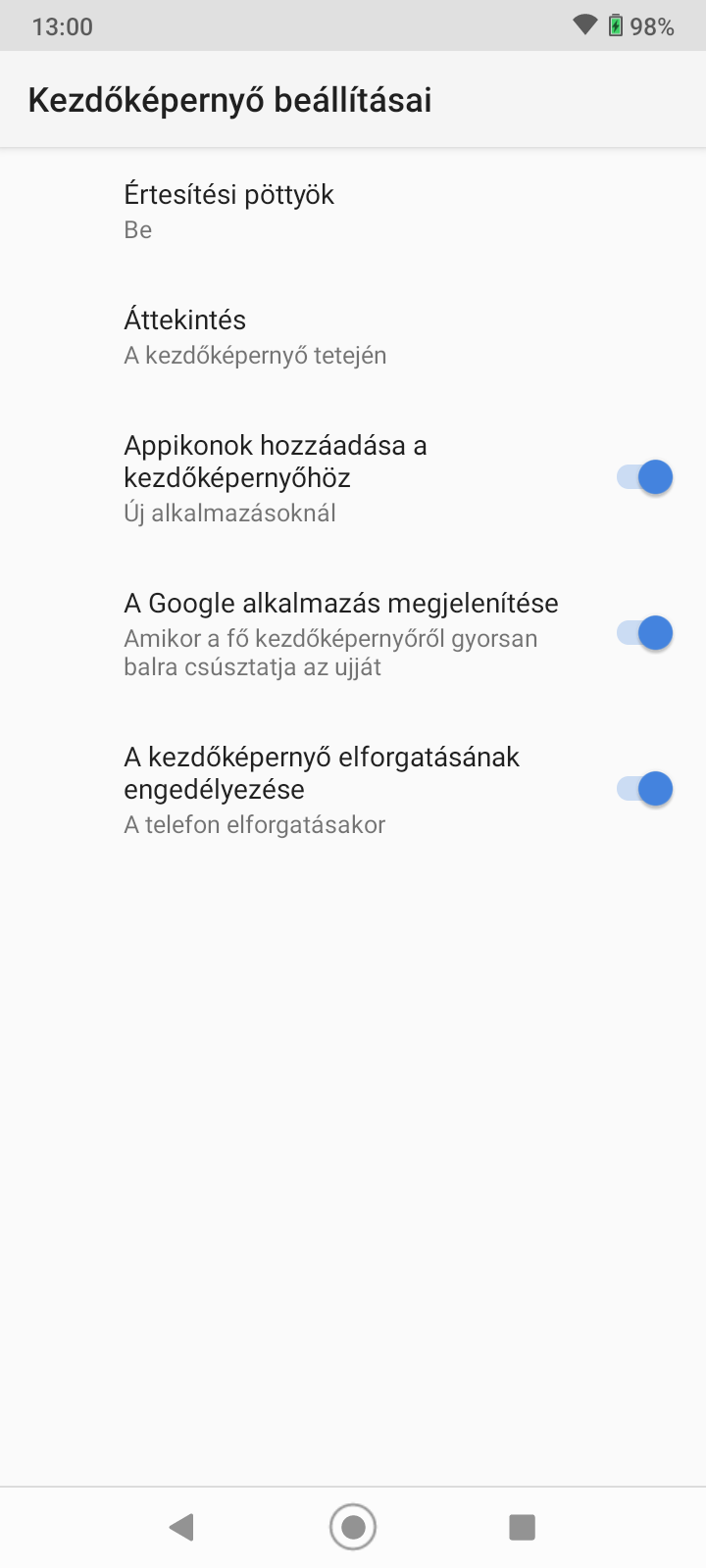The image size is (706, 1568).
Task: Open the Értesítési pöttyök setting
Action: (353, 211)
